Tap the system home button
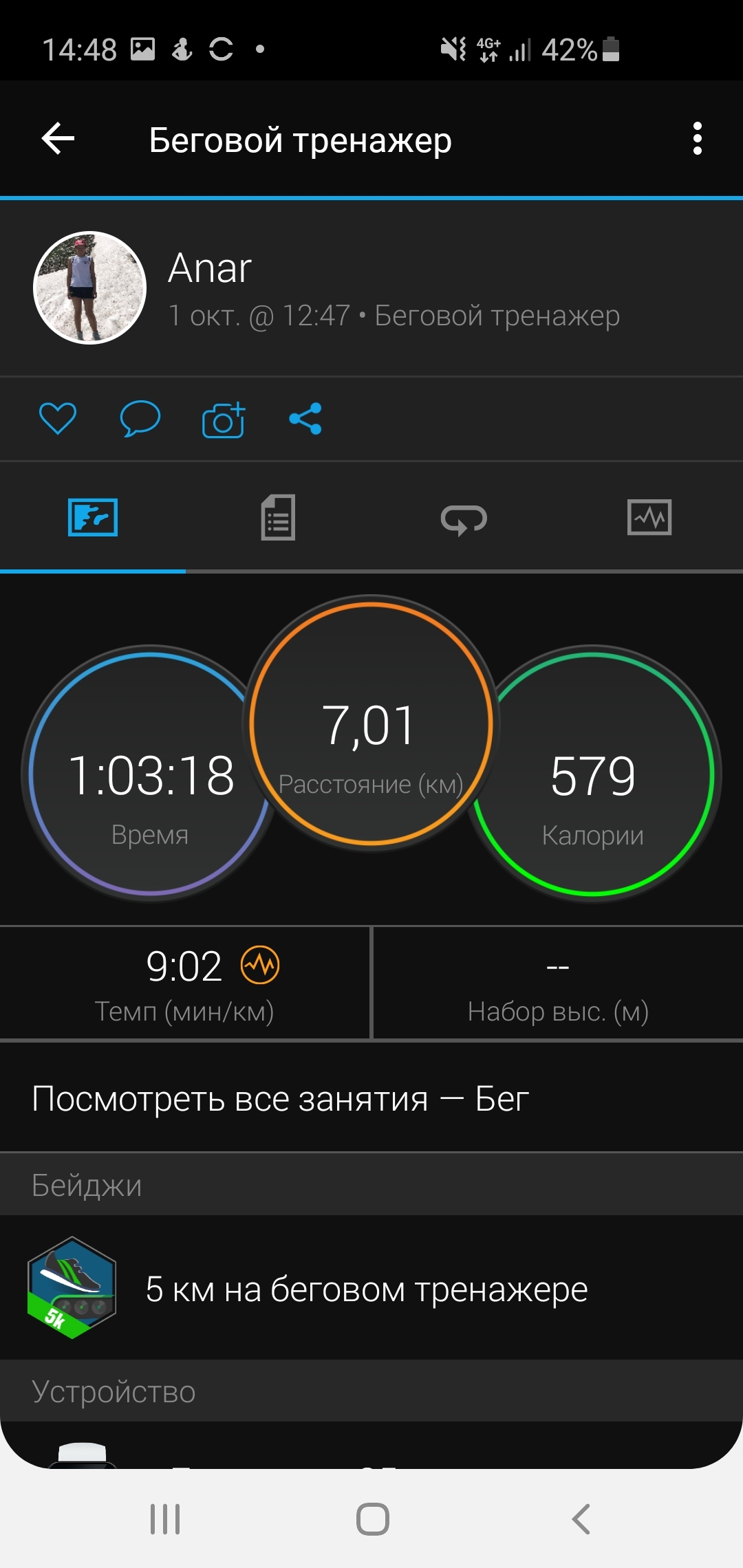This screenshot has width=743, height=1568. tap(372, 1518)
